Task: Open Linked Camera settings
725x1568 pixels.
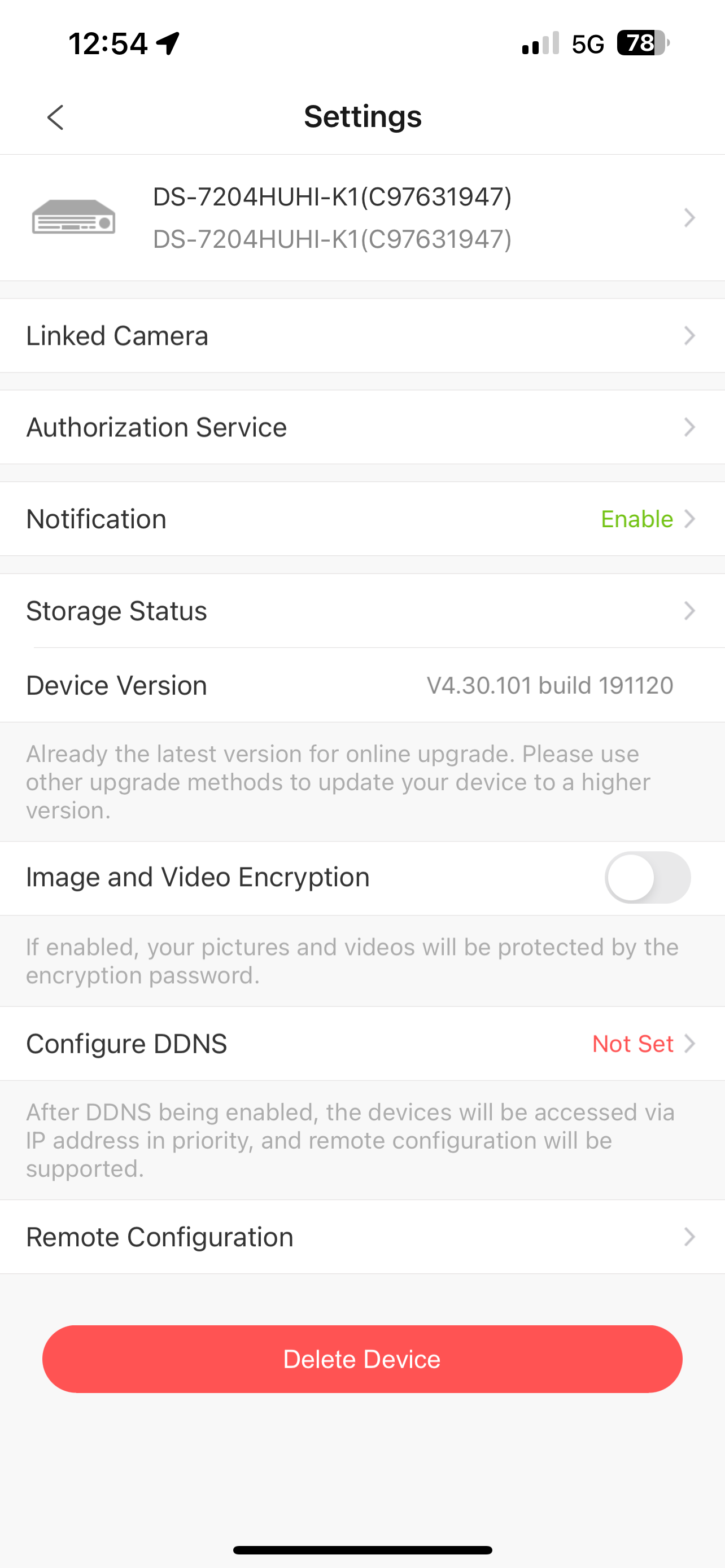Action: click(x=362, y=336)
